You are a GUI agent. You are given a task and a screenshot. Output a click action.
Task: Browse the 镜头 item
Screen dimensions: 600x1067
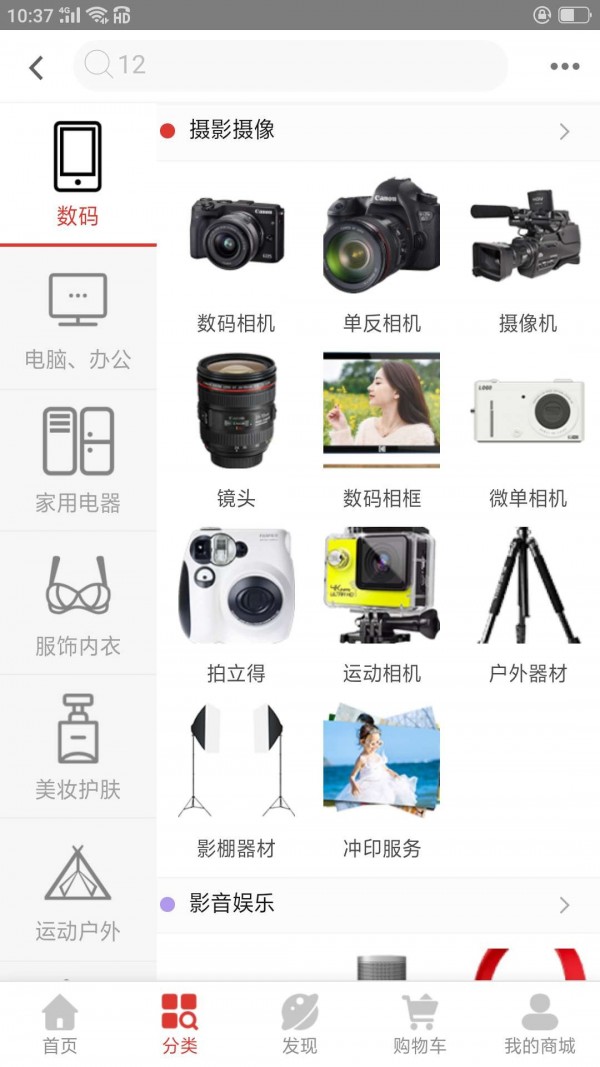tap(236, 430)
